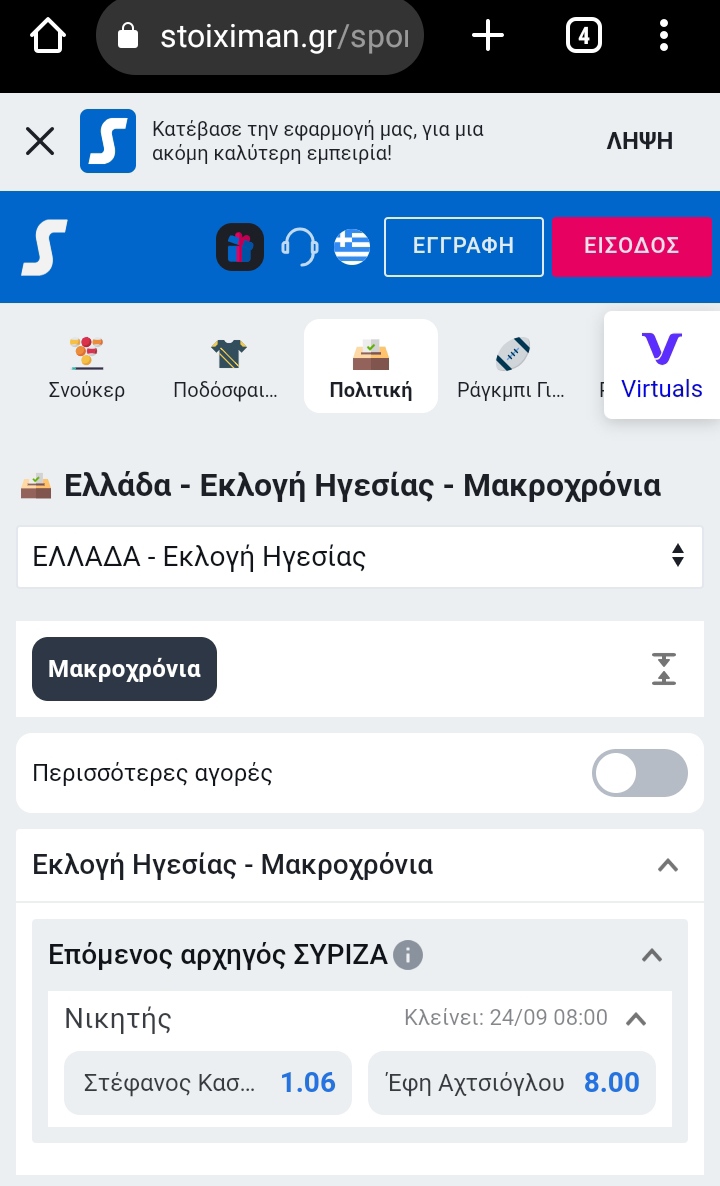Open the ΕΛΛΑΔΑ - Εκλογή Ηγεσίας dropdown

tap(359, 556)
